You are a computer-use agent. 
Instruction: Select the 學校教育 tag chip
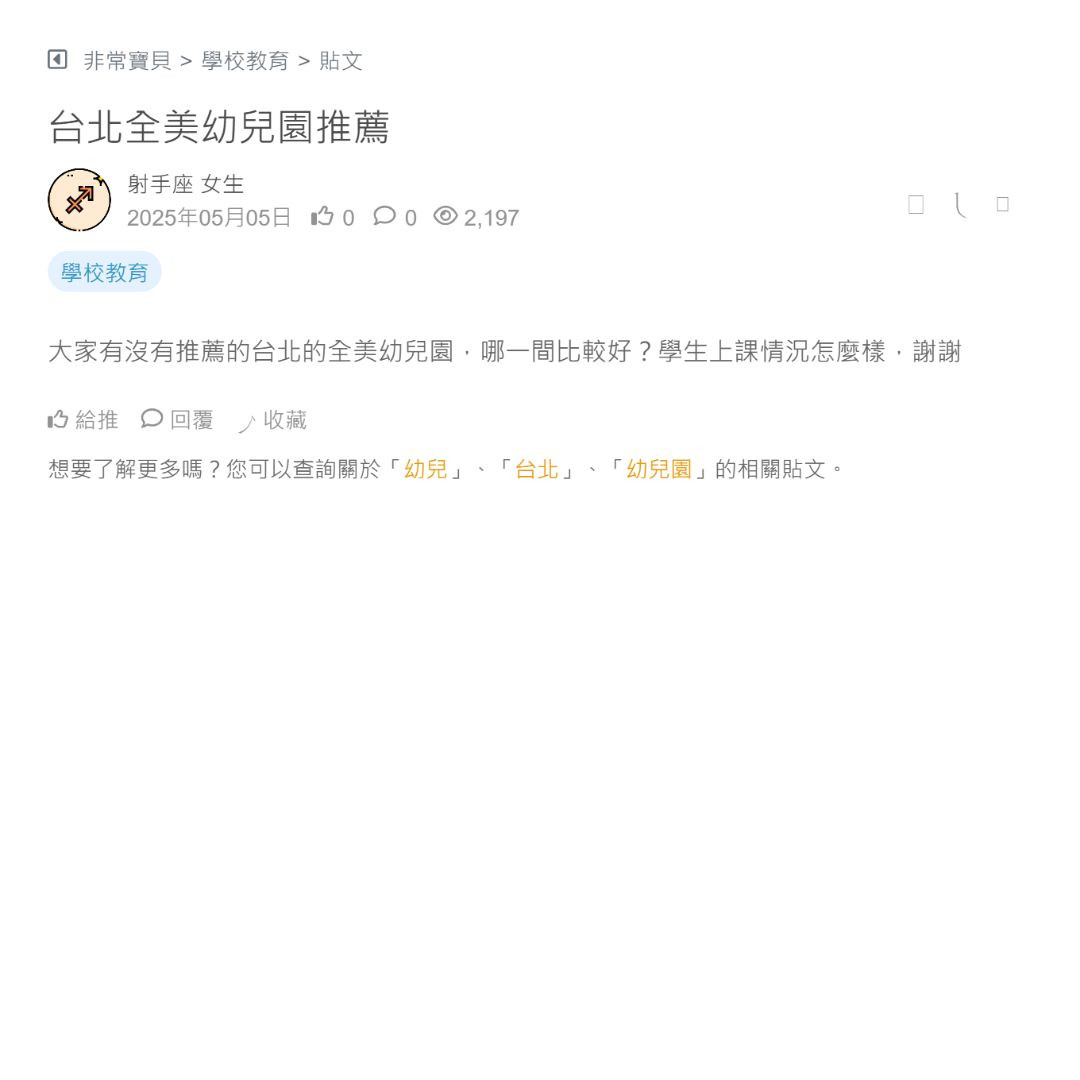click(104, 272)
